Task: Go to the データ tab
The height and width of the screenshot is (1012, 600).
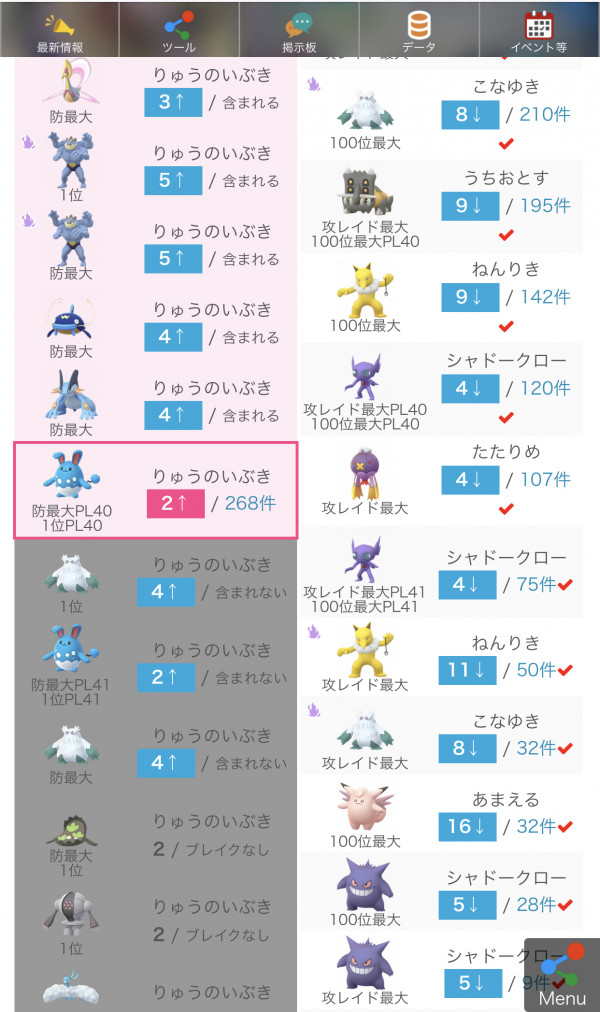Action: 419,30
